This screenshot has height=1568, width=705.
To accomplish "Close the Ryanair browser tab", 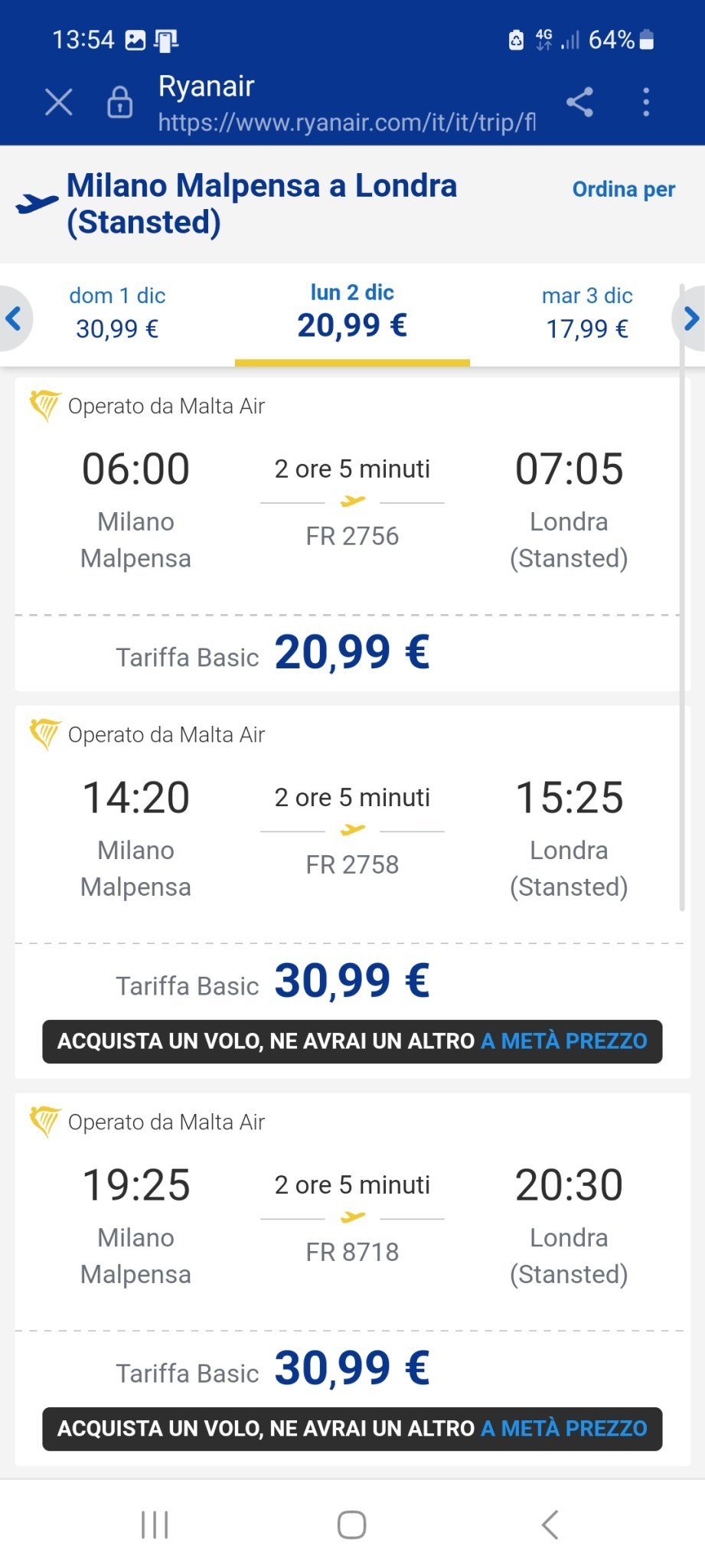I will pos(59,102).
